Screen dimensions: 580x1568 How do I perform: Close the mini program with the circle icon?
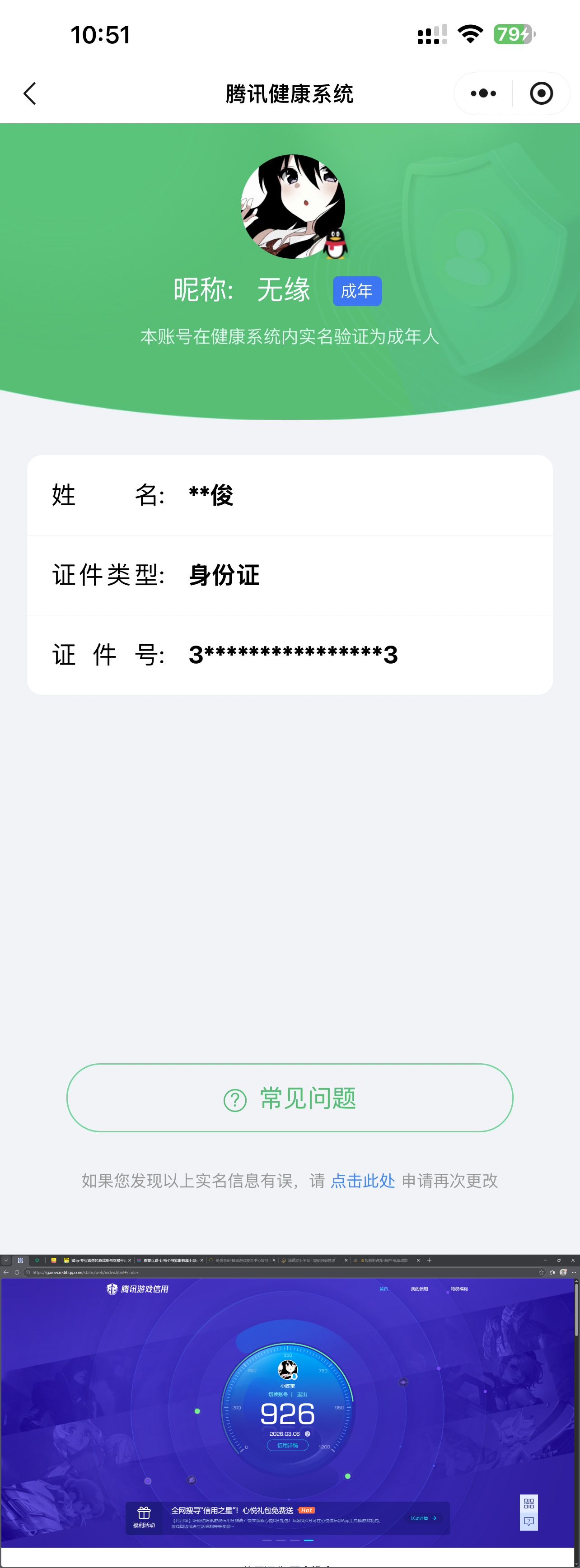[x=541, y=94]
